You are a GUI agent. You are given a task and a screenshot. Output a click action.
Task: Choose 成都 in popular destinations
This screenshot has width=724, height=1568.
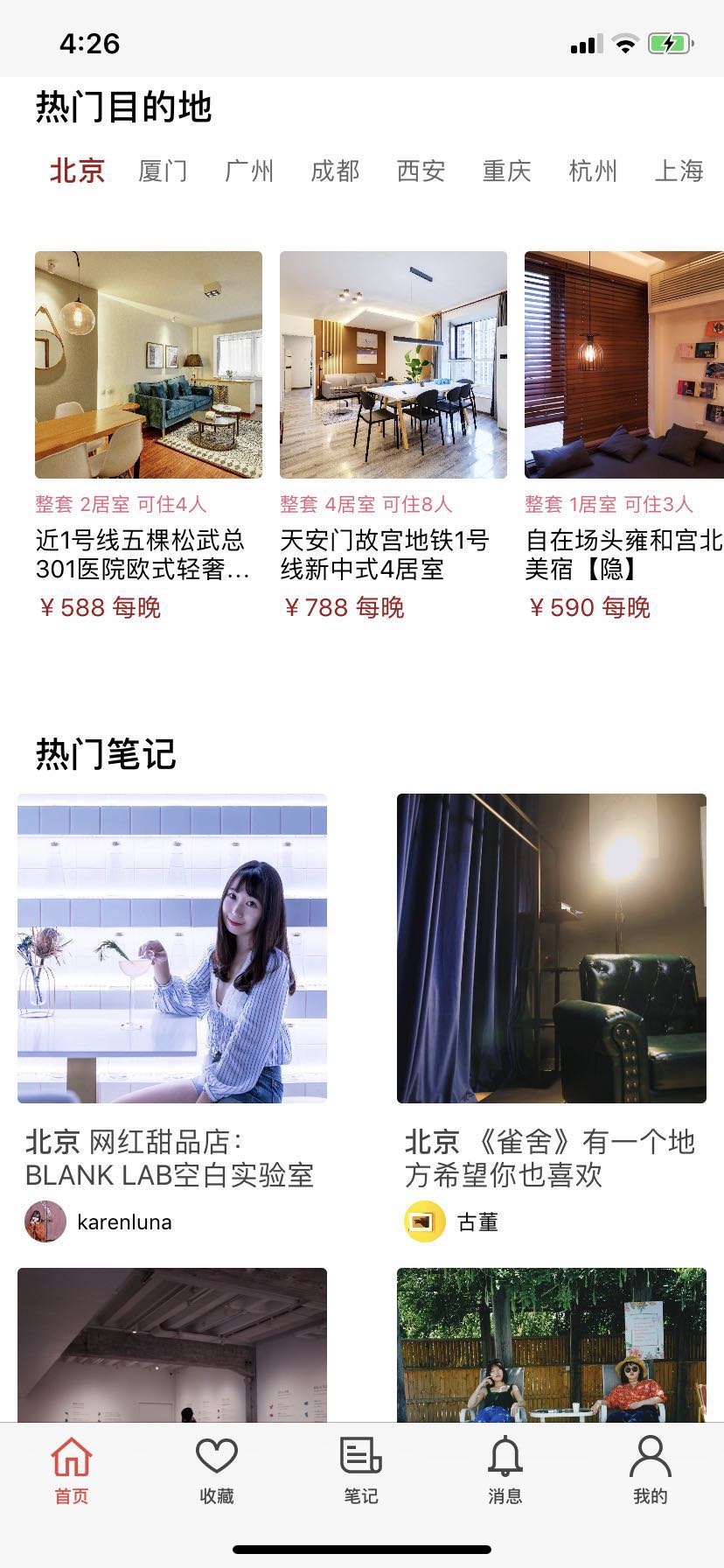(335, 171)
